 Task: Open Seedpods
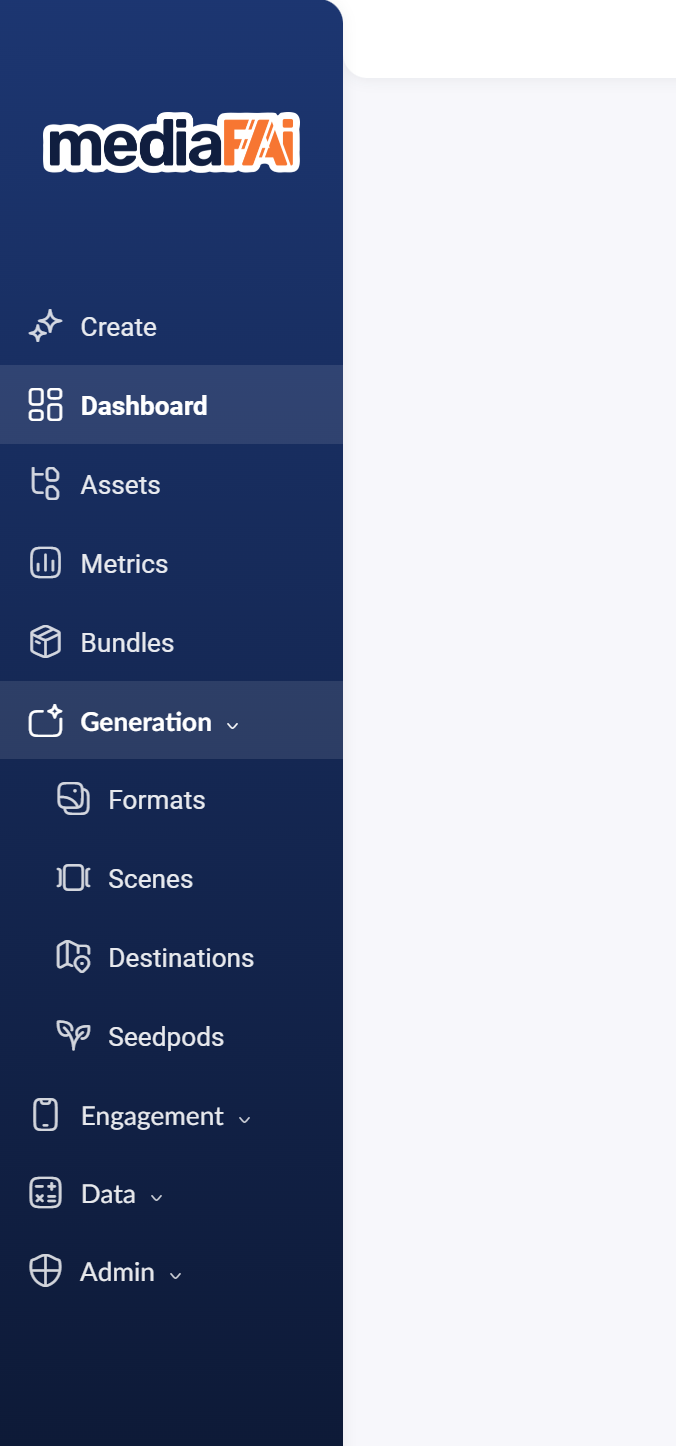(x=171, y=1037)
